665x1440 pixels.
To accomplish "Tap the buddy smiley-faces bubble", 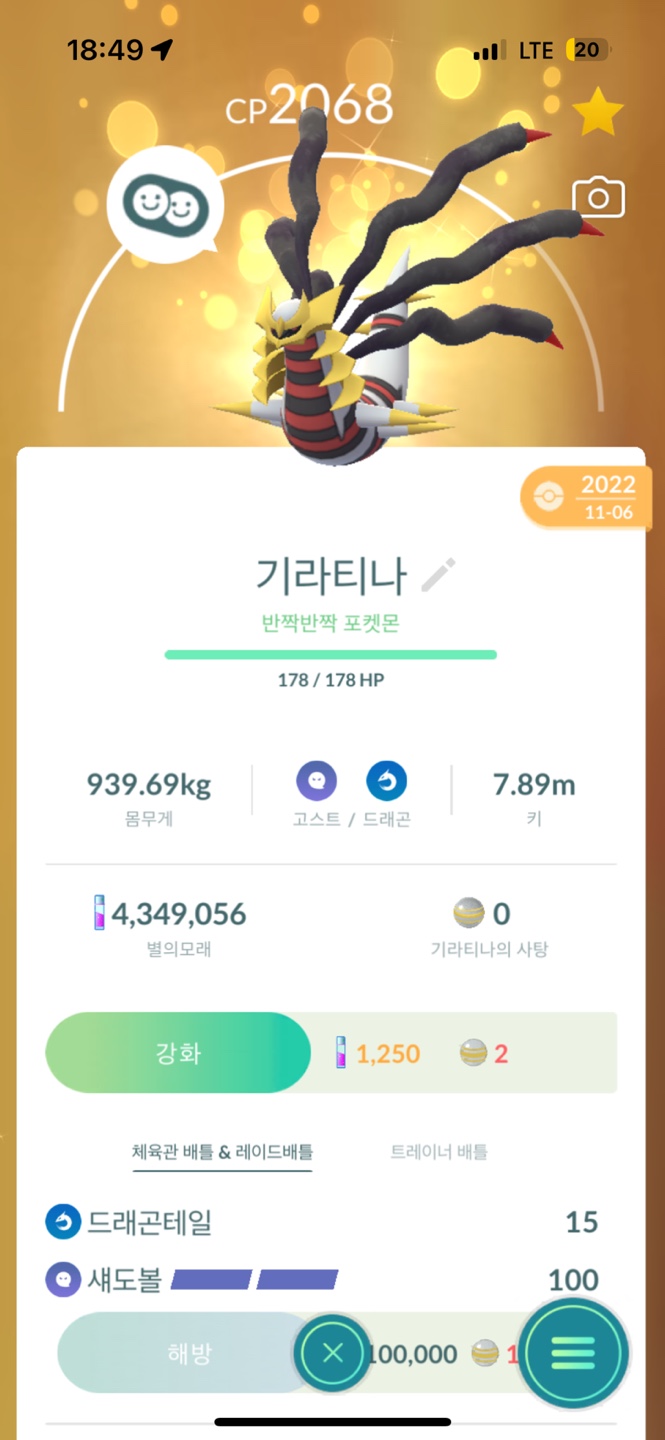I will 165,207.
